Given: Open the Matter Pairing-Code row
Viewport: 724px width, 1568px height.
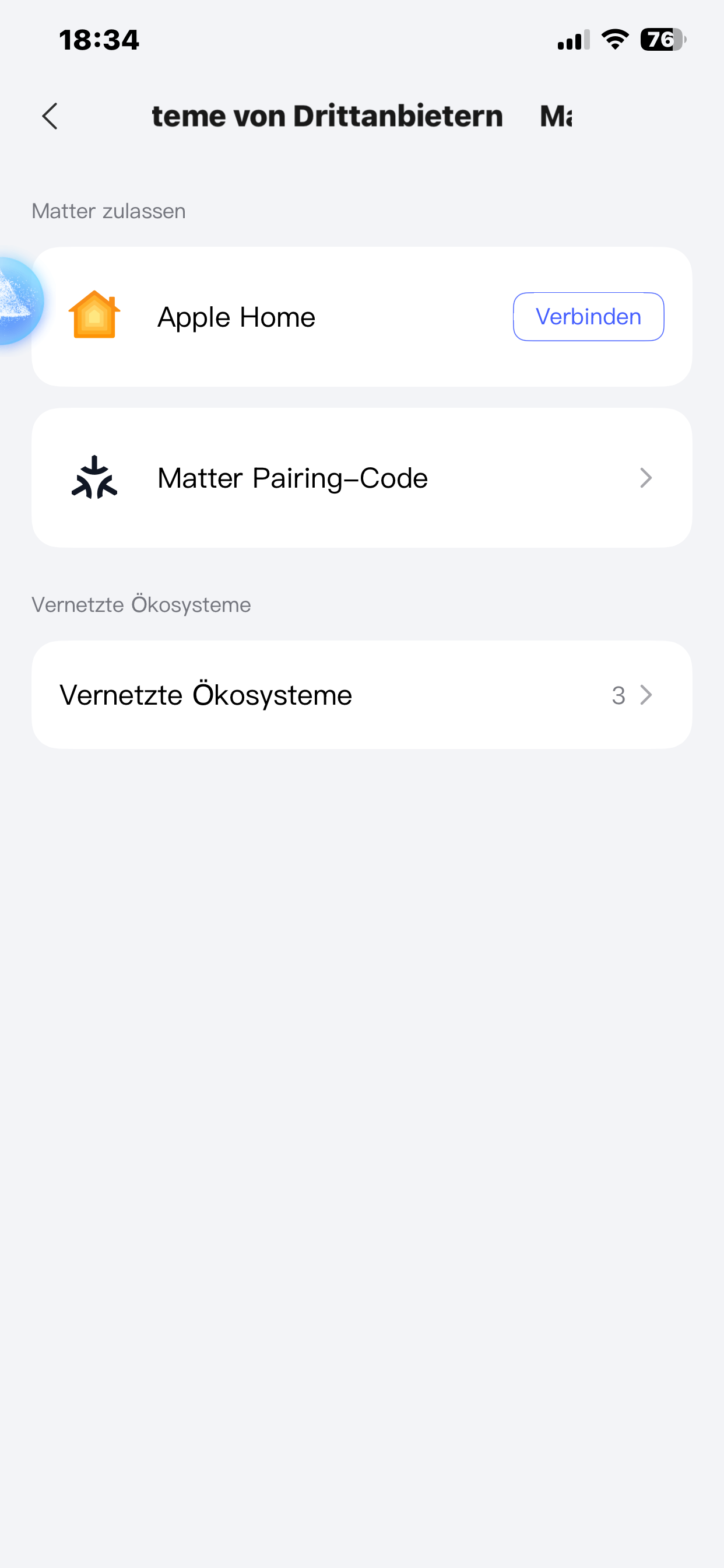Looking at the screenshot, I should [x=361, y=478].
